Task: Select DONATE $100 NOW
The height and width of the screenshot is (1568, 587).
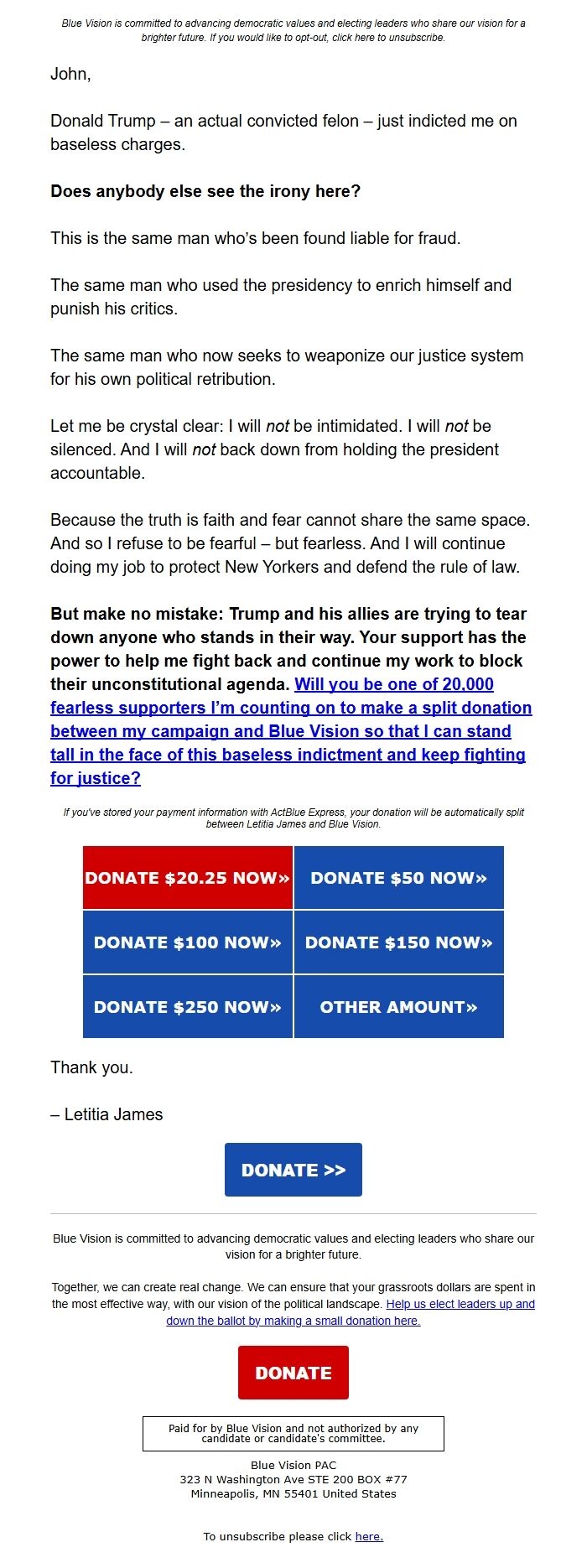Action: [x=188, y=942]
